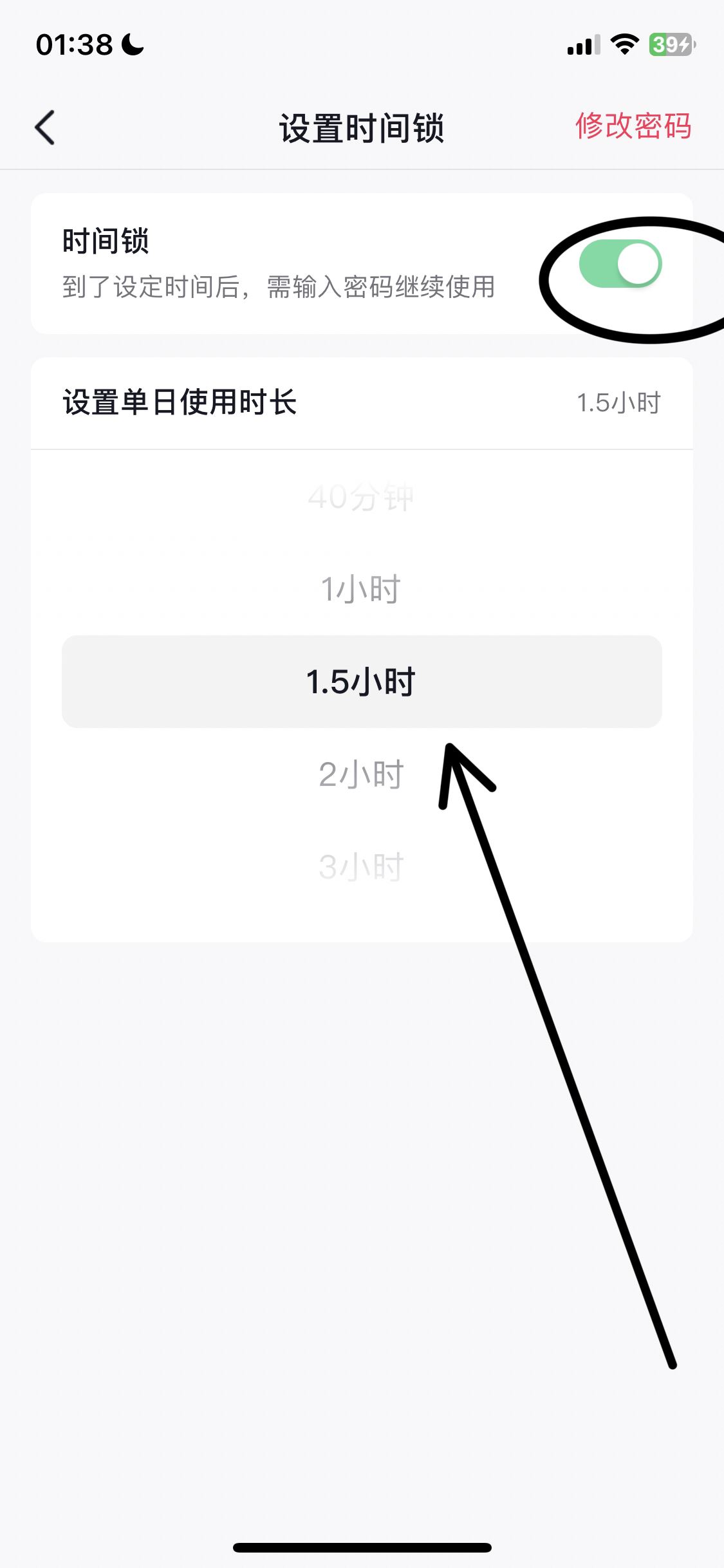This screenshot has height=1568, width=724.
Task: Choose 3小时 as daily usage duration
Action: (x=361, y=866)
